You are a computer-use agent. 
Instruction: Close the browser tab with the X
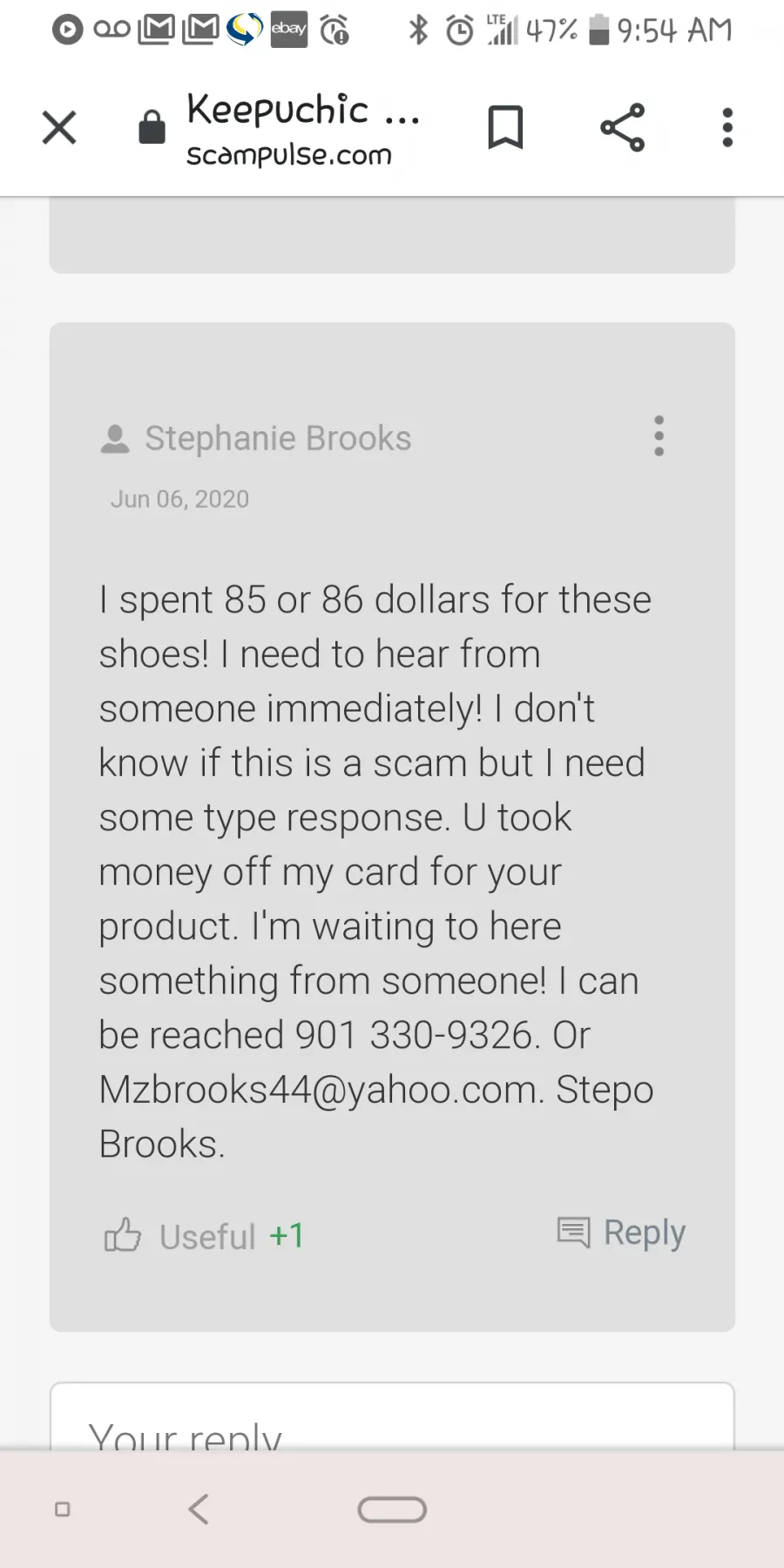click(59, 128)
